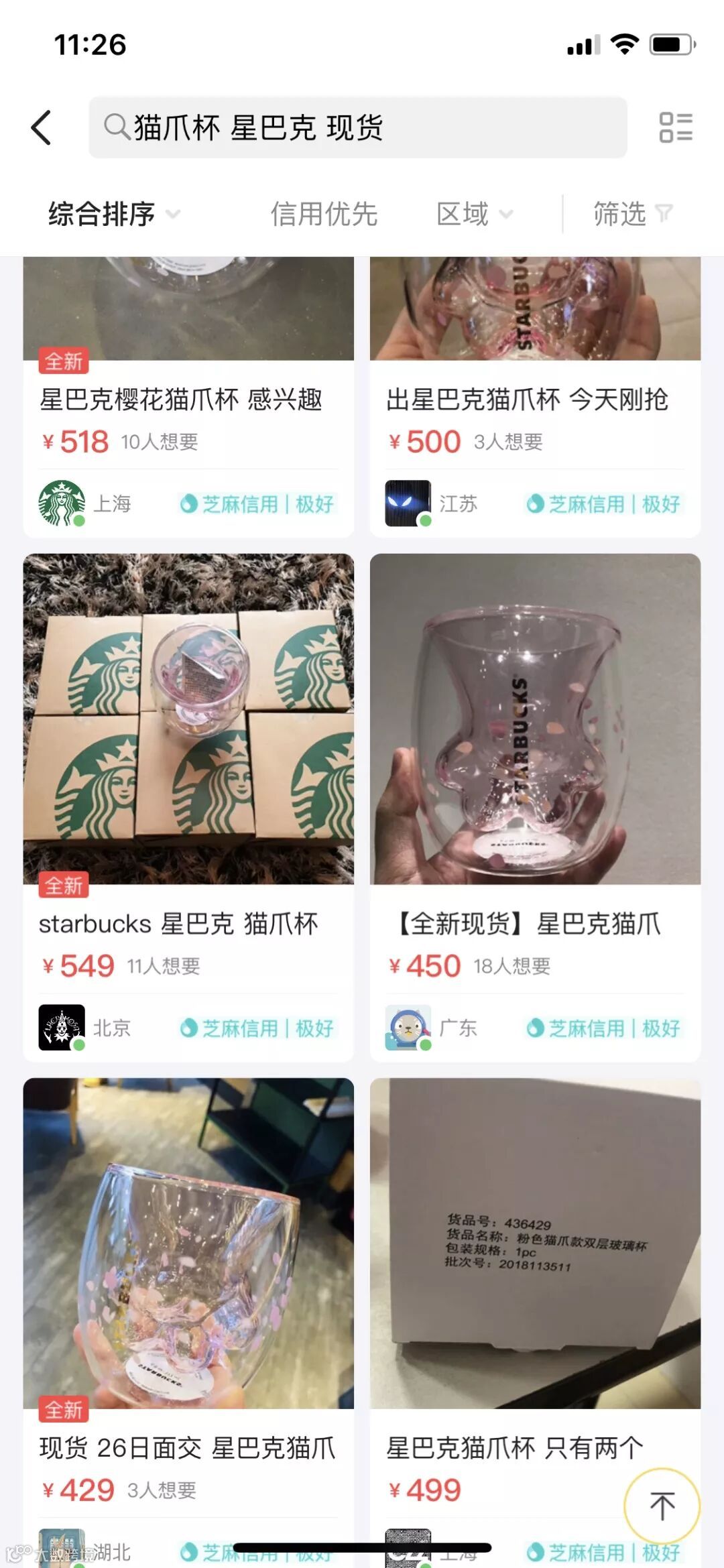The width and height of the screenshot is (724, 1568).
Task: Jump back to top with the arrow button
Action: [x=662, y=1506]
